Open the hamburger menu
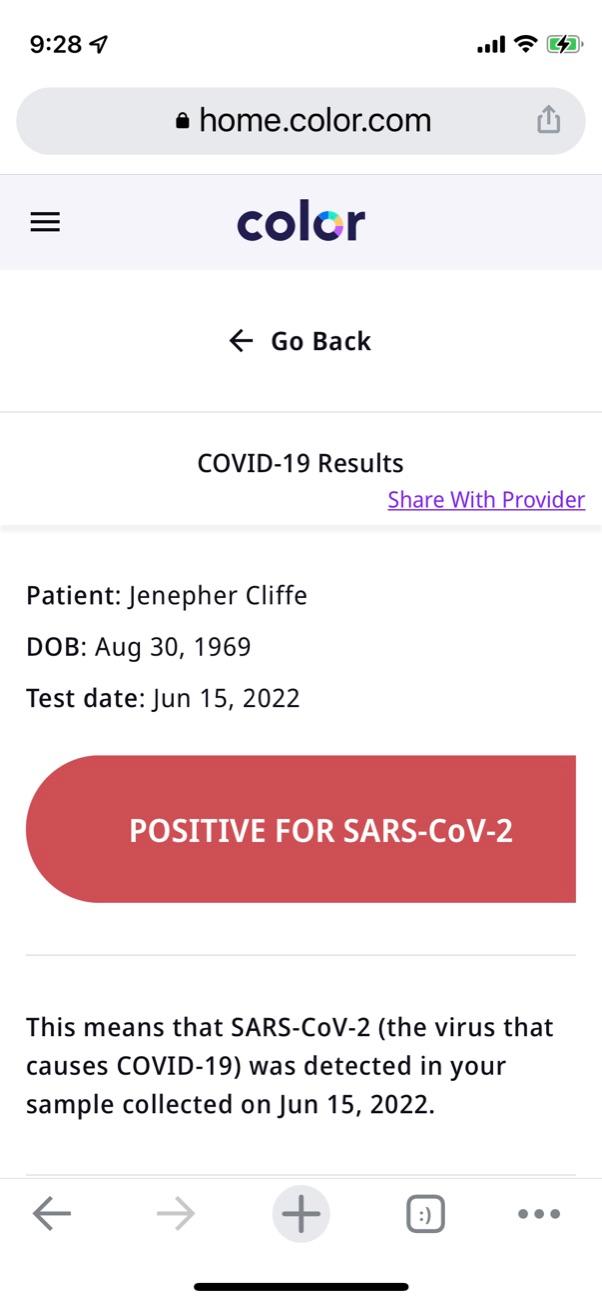This screenshot has height=1304, width=602. [x=45, y=222]
